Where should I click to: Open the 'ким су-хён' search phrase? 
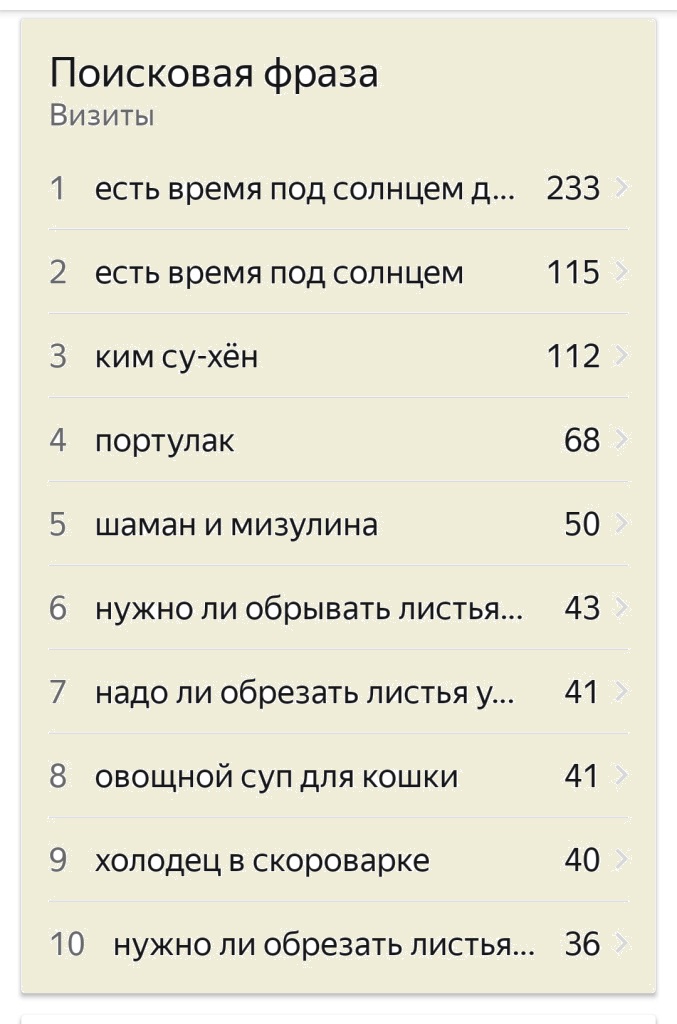[x=177, y=356]
